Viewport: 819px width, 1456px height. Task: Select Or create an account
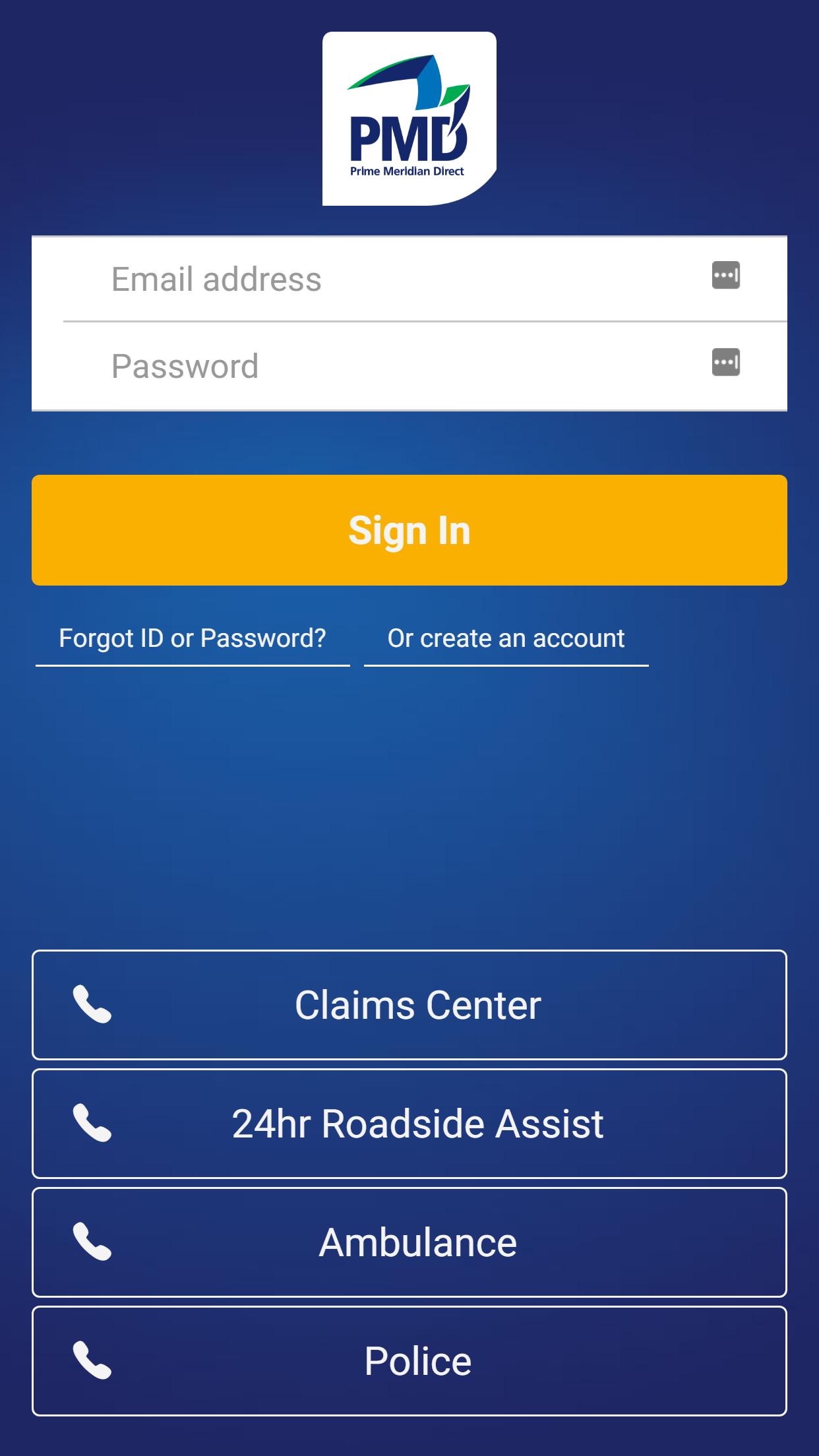click(506, 638)
